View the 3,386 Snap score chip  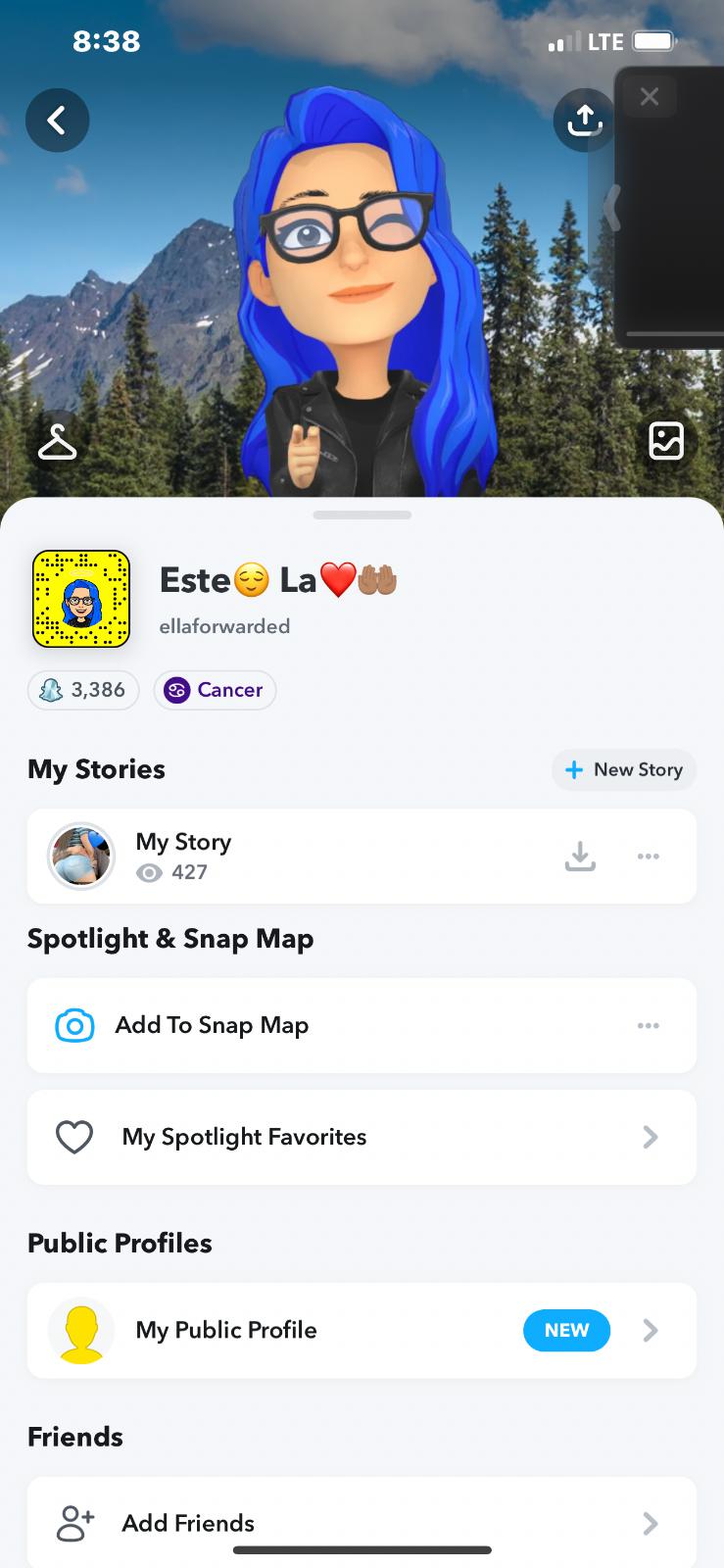click(83, 690)
